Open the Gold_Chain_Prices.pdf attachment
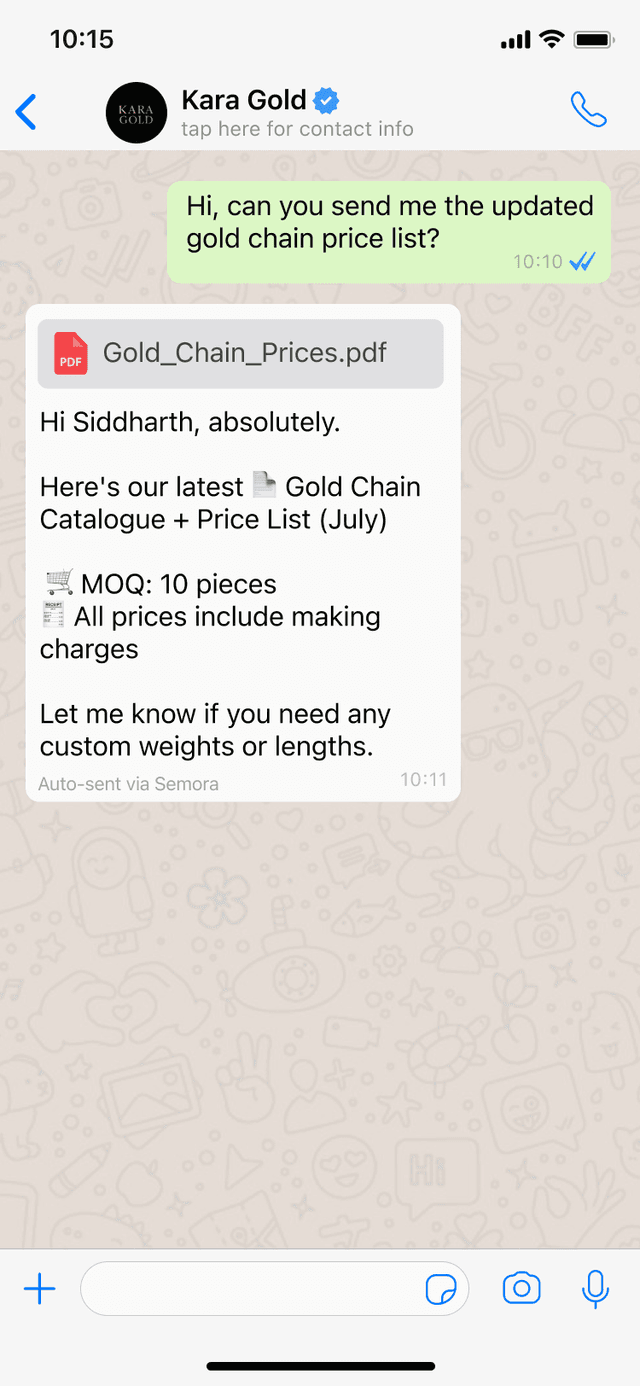 [240, 353]
